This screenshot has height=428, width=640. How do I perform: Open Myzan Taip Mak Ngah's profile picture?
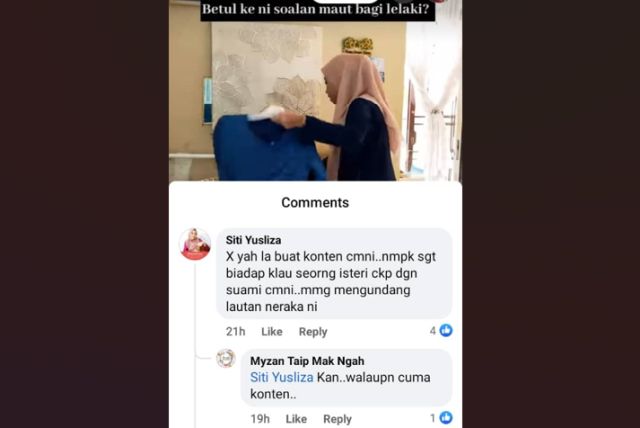pos(226,358)
